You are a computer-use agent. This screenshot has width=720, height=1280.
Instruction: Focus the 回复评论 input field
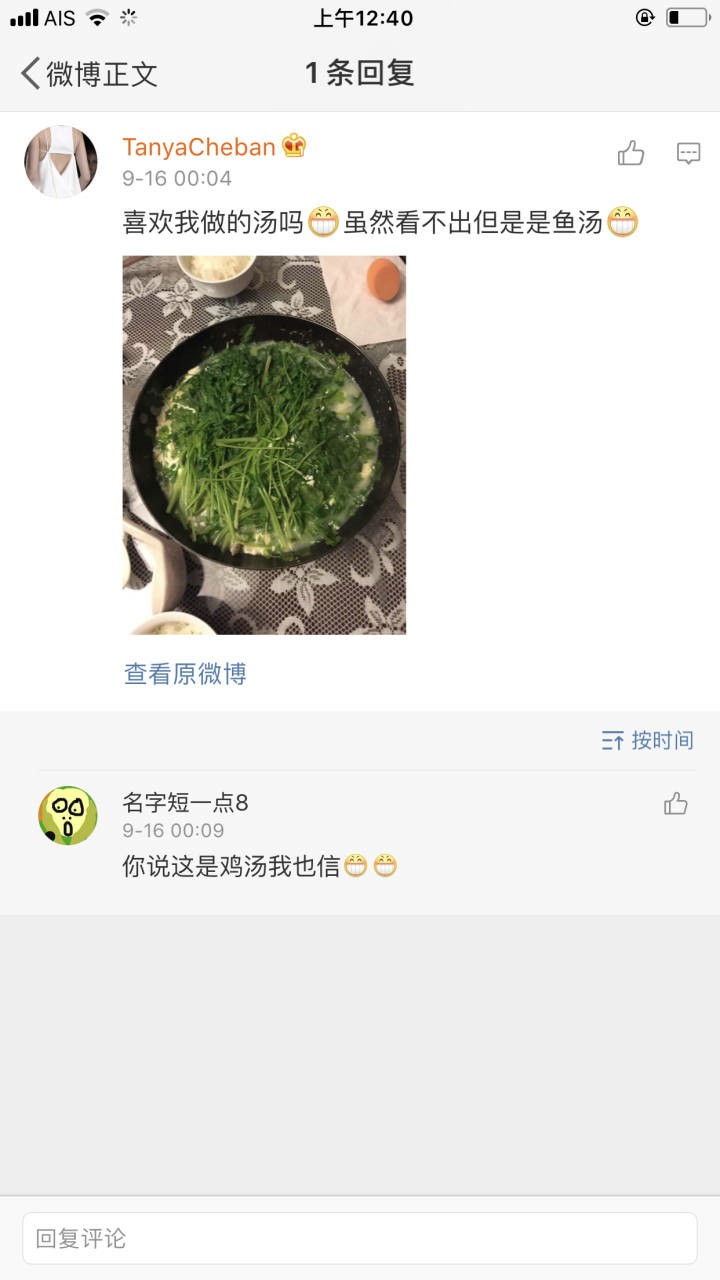coord(360,1238)
